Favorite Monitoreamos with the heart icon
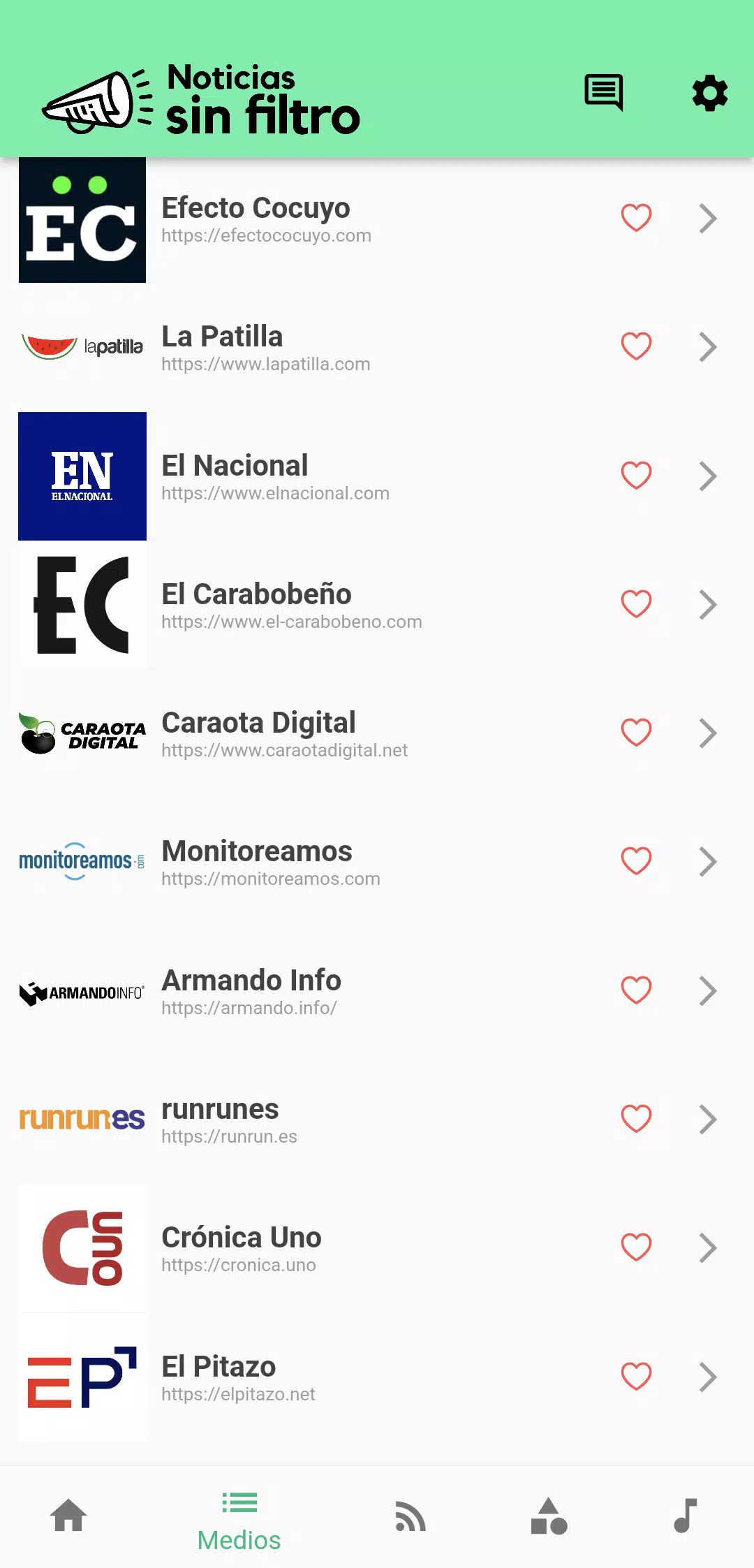The image size is (754, 1568). [x=636, y=861]
